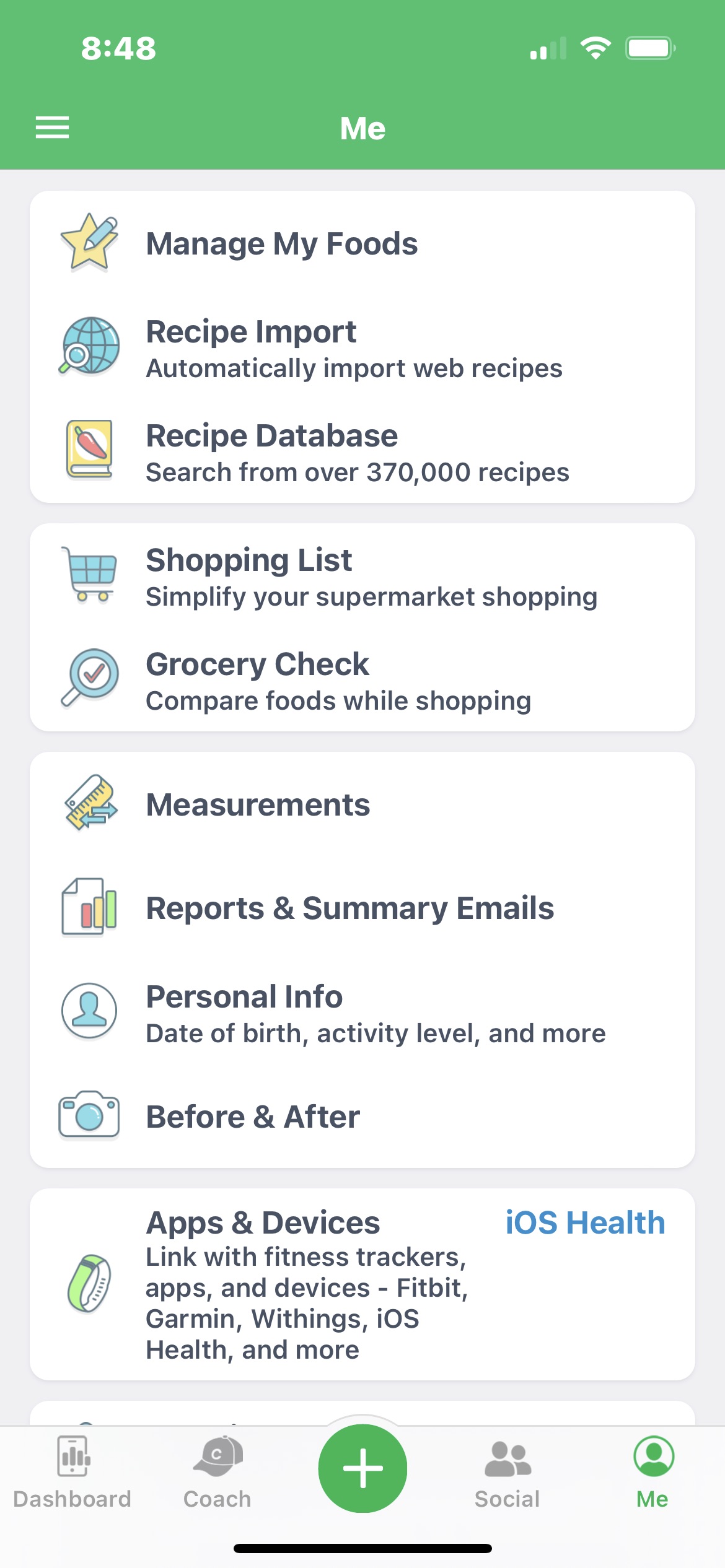Open the Recipe Database cookbook icon

click(x=89, y=450)
